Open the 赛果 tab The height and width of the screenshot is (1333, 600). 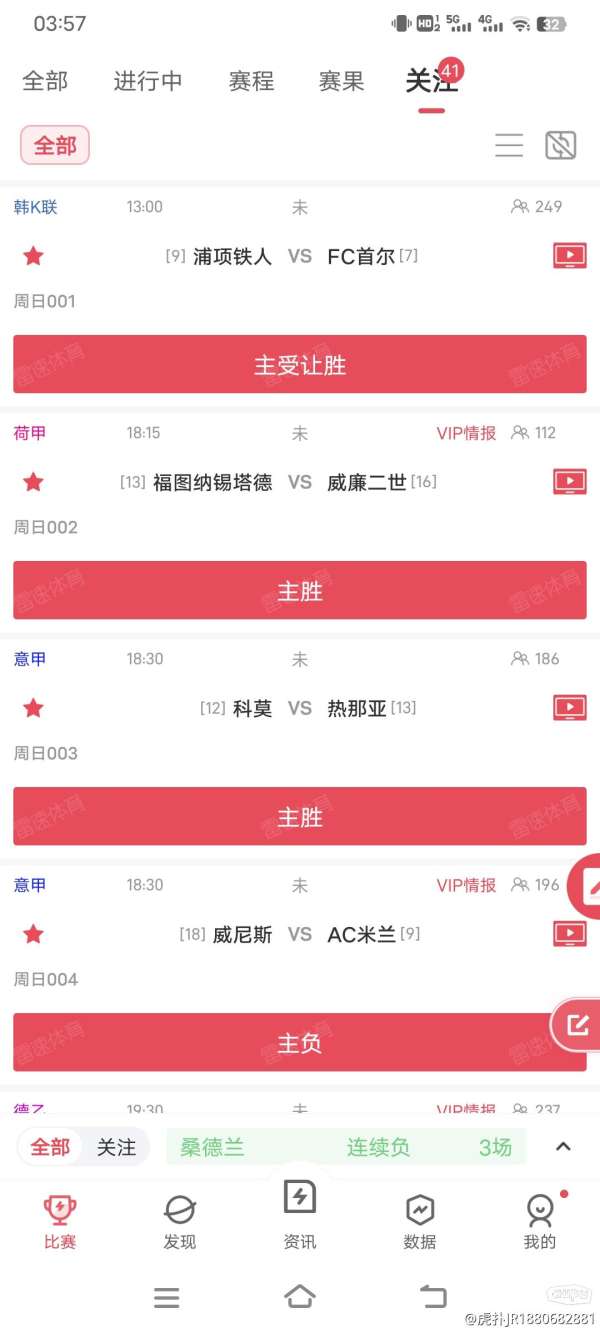341,81
